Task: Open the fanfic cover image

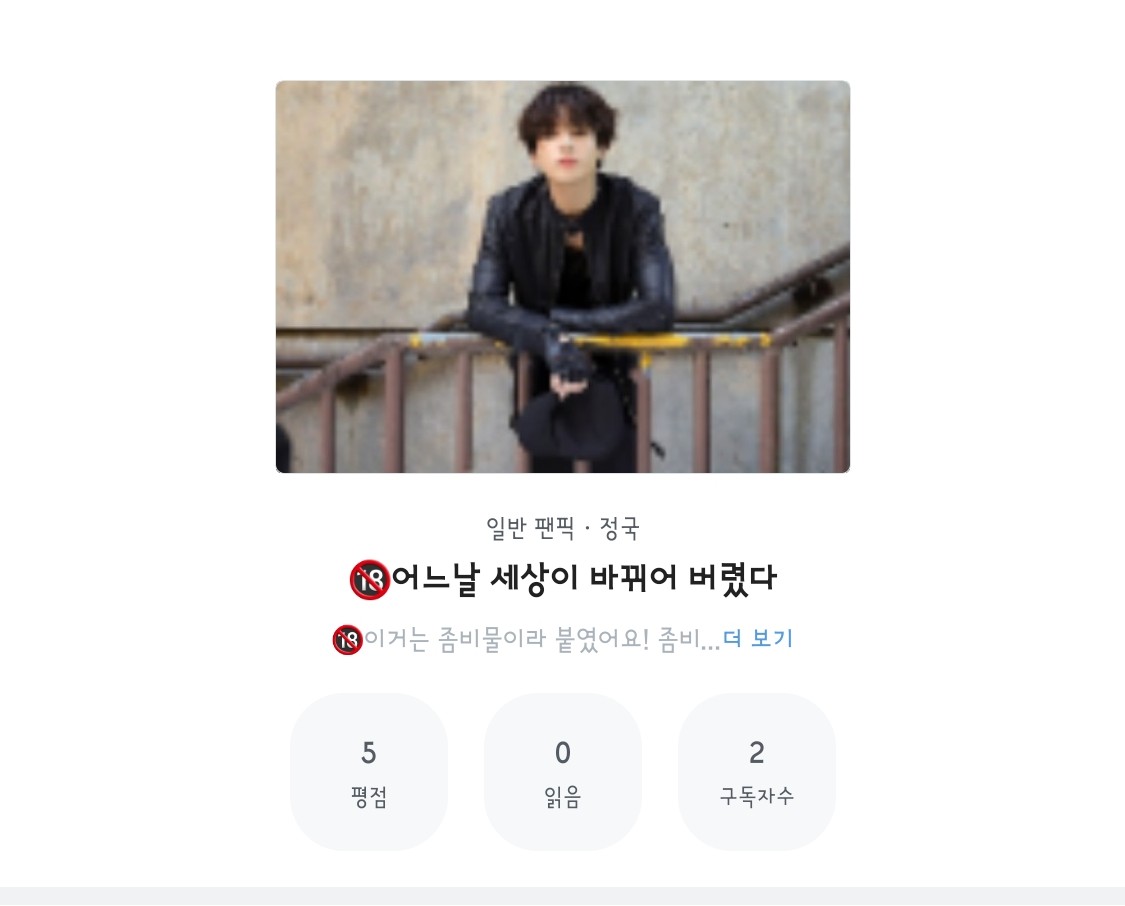Action: [562, 276]
